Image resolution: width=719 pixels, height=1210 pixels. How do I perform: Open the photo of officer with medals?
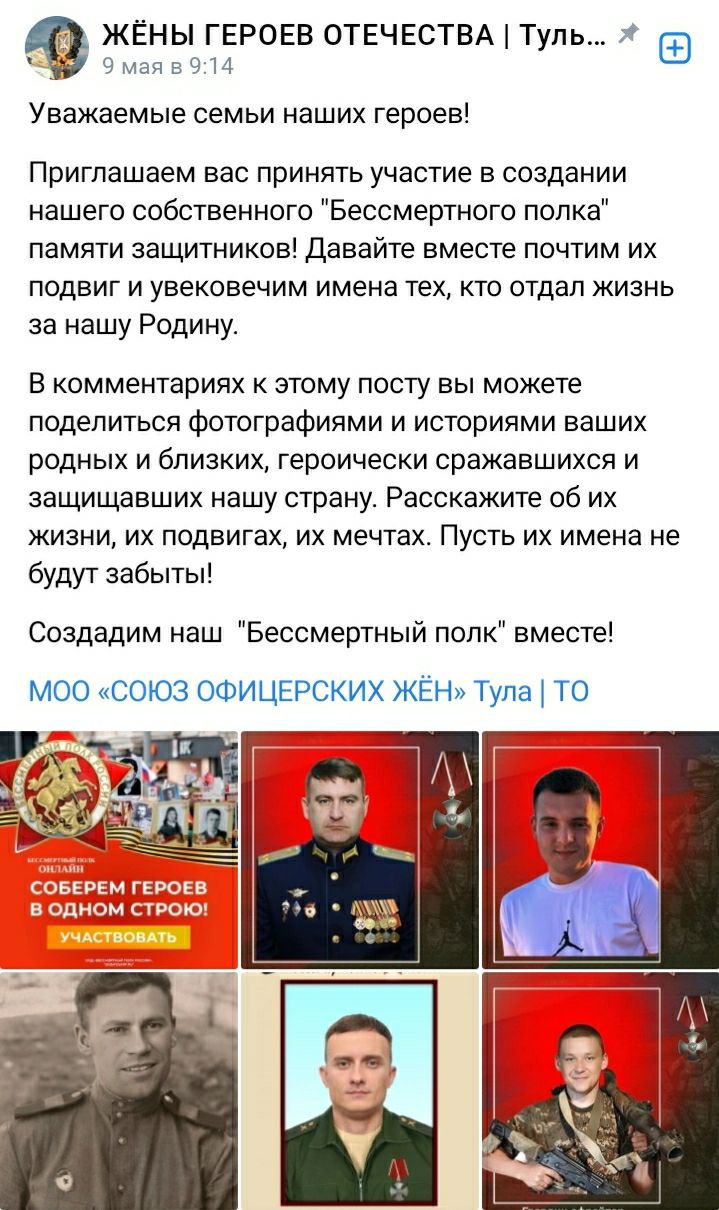359,850
